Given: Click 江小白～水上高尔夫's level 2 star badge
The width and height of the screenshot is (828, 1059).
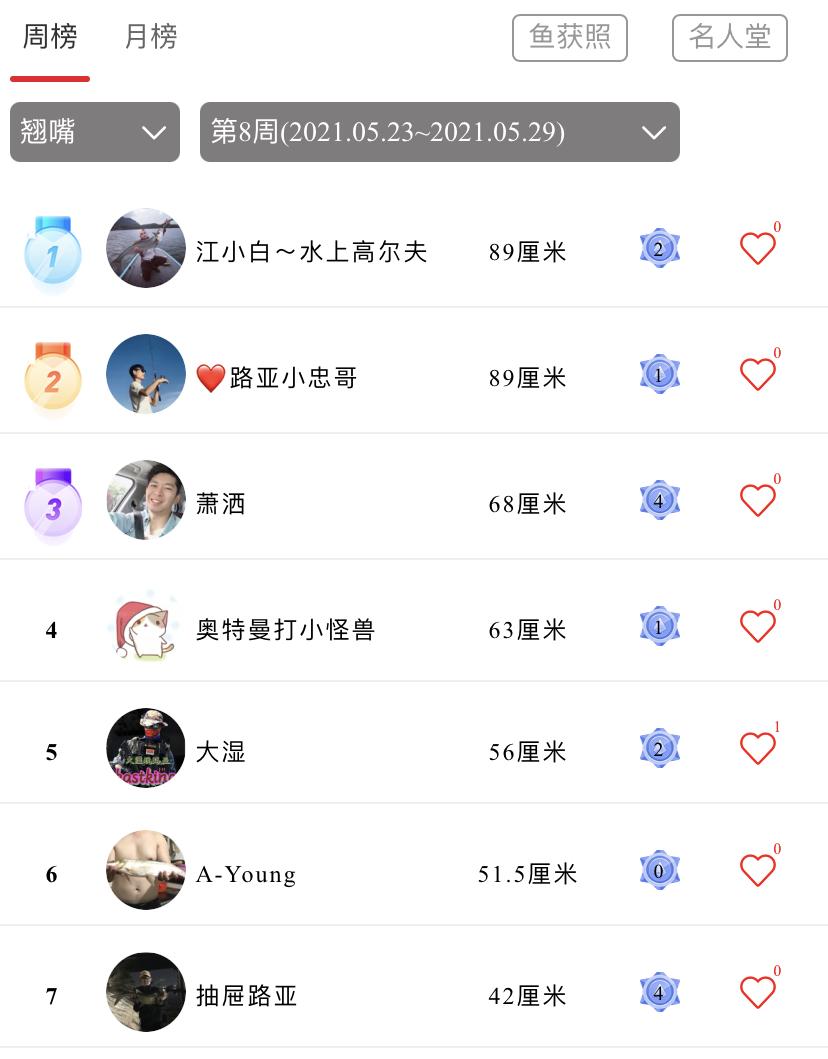Looking at the screenshot, I should (x=659, y=248).
